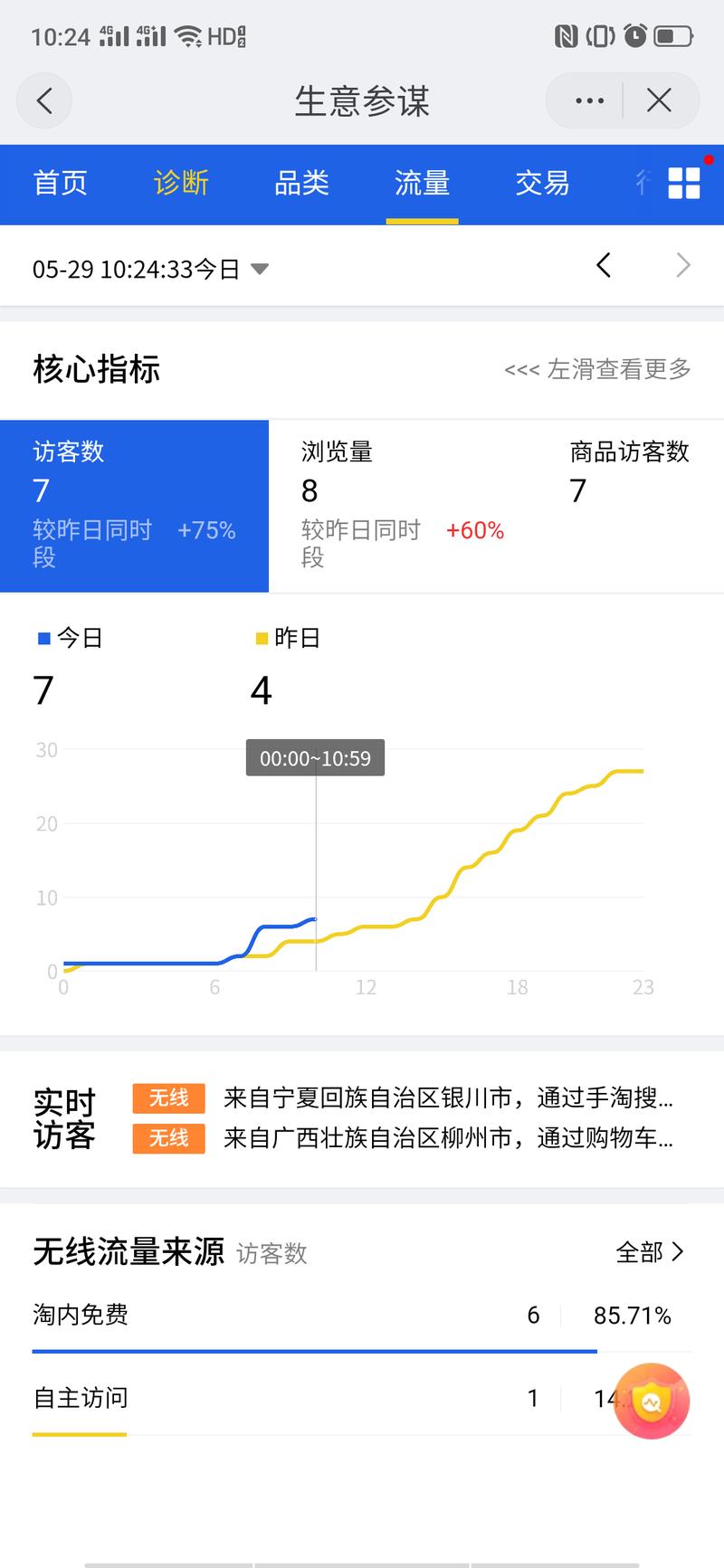Tap the left chevron to view the previous date
The height and width of the screenshot is (1568, 724).
click(x=603, y=265)
